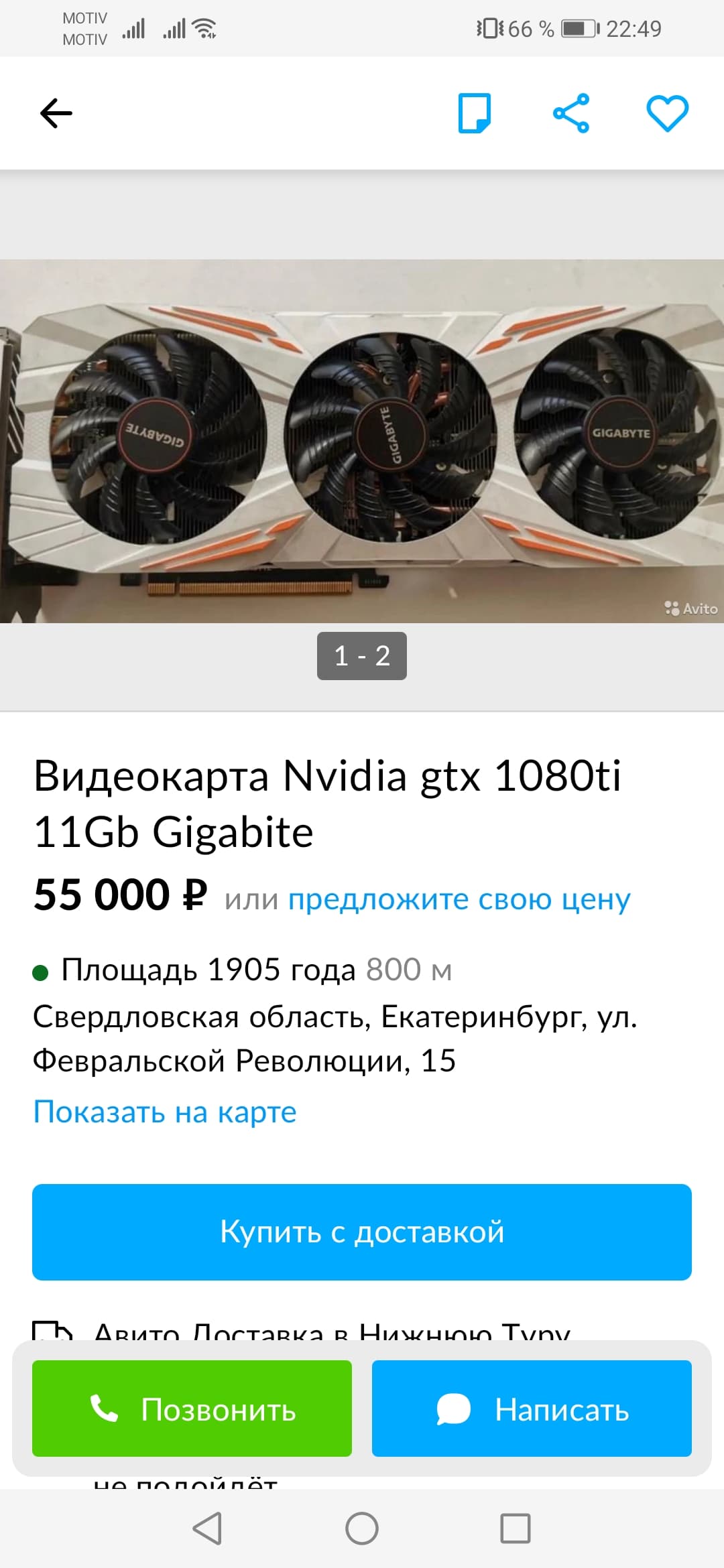Open 'Показать на карте' link

point(165,1112)
